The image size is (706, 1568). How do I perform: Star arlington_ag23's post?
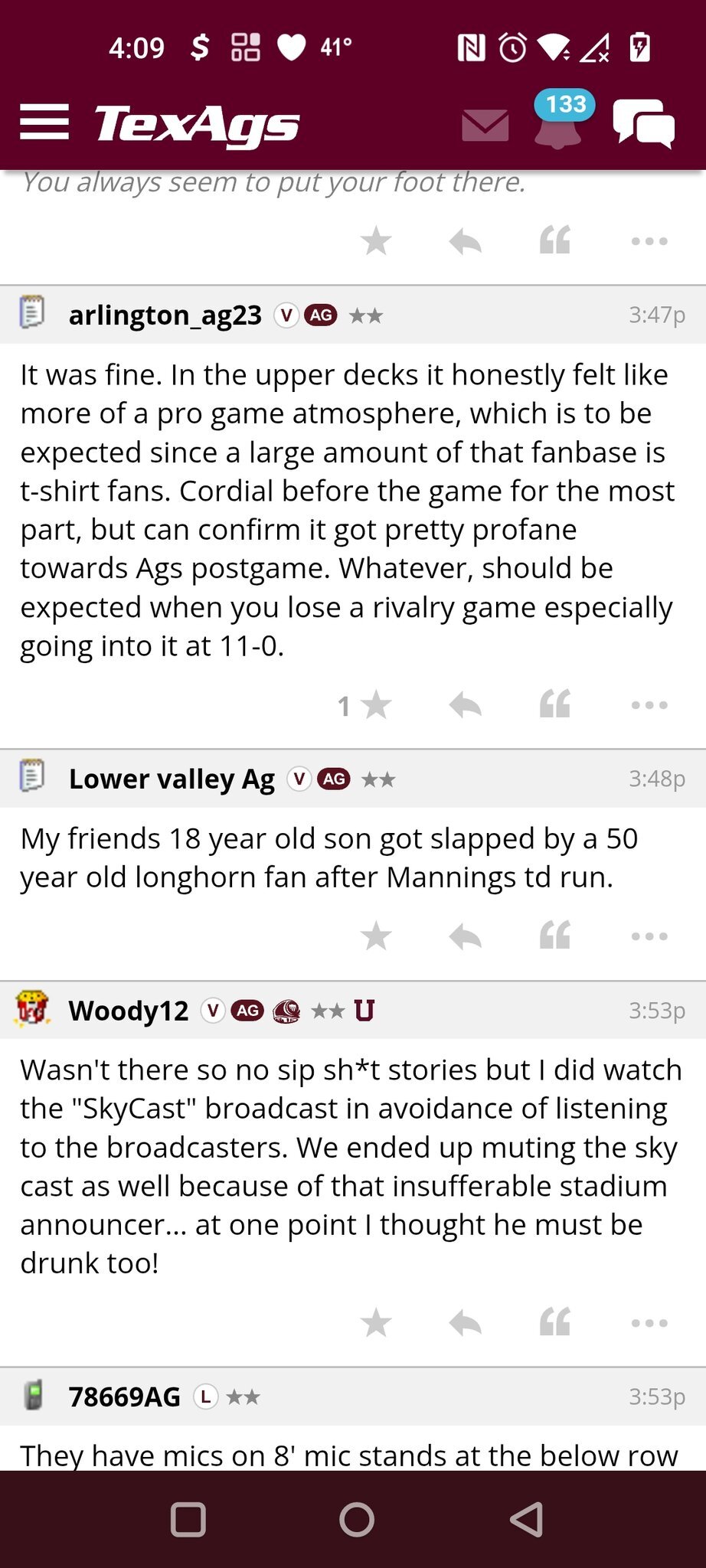point(376,705)
